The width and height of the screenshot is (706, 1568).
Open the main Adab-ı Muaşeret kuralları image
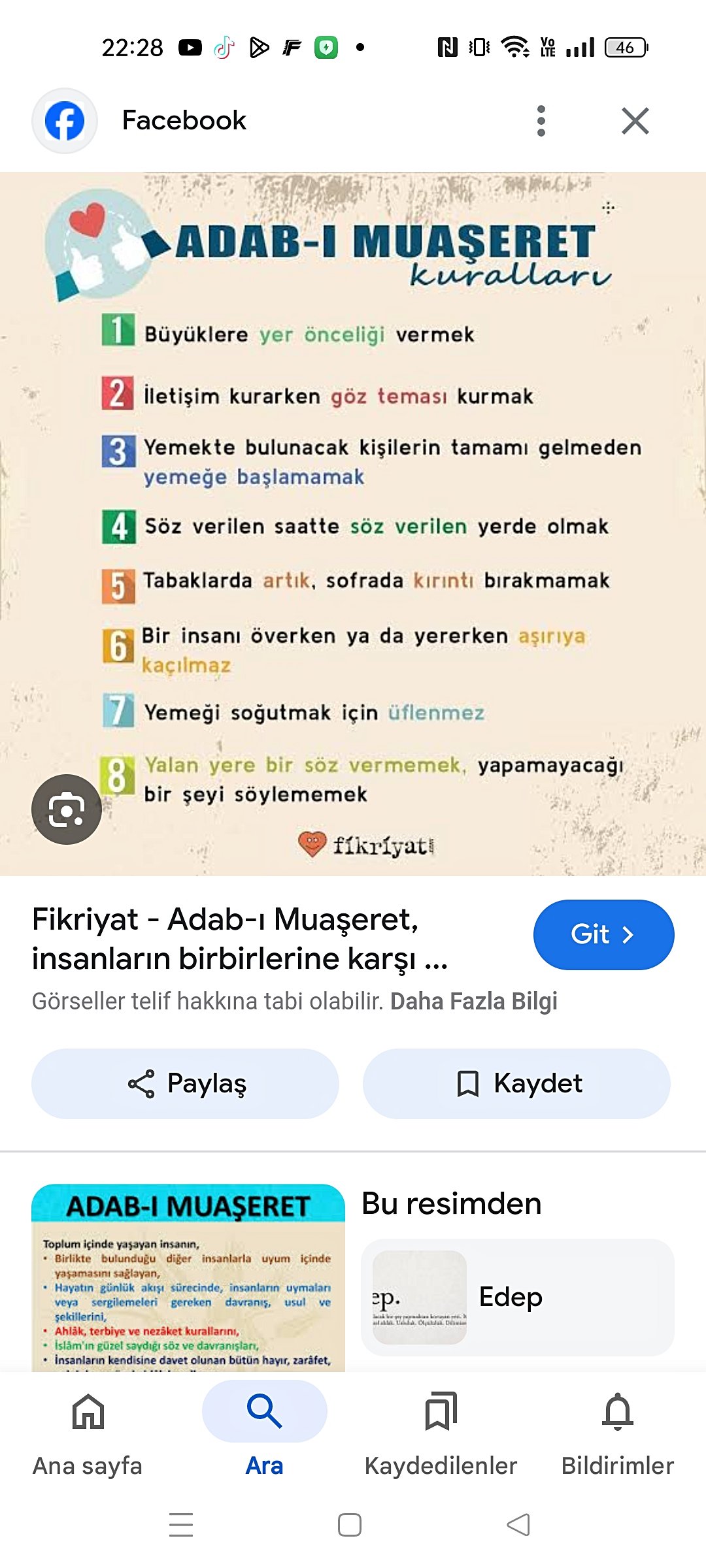click(x=353, y=523)
